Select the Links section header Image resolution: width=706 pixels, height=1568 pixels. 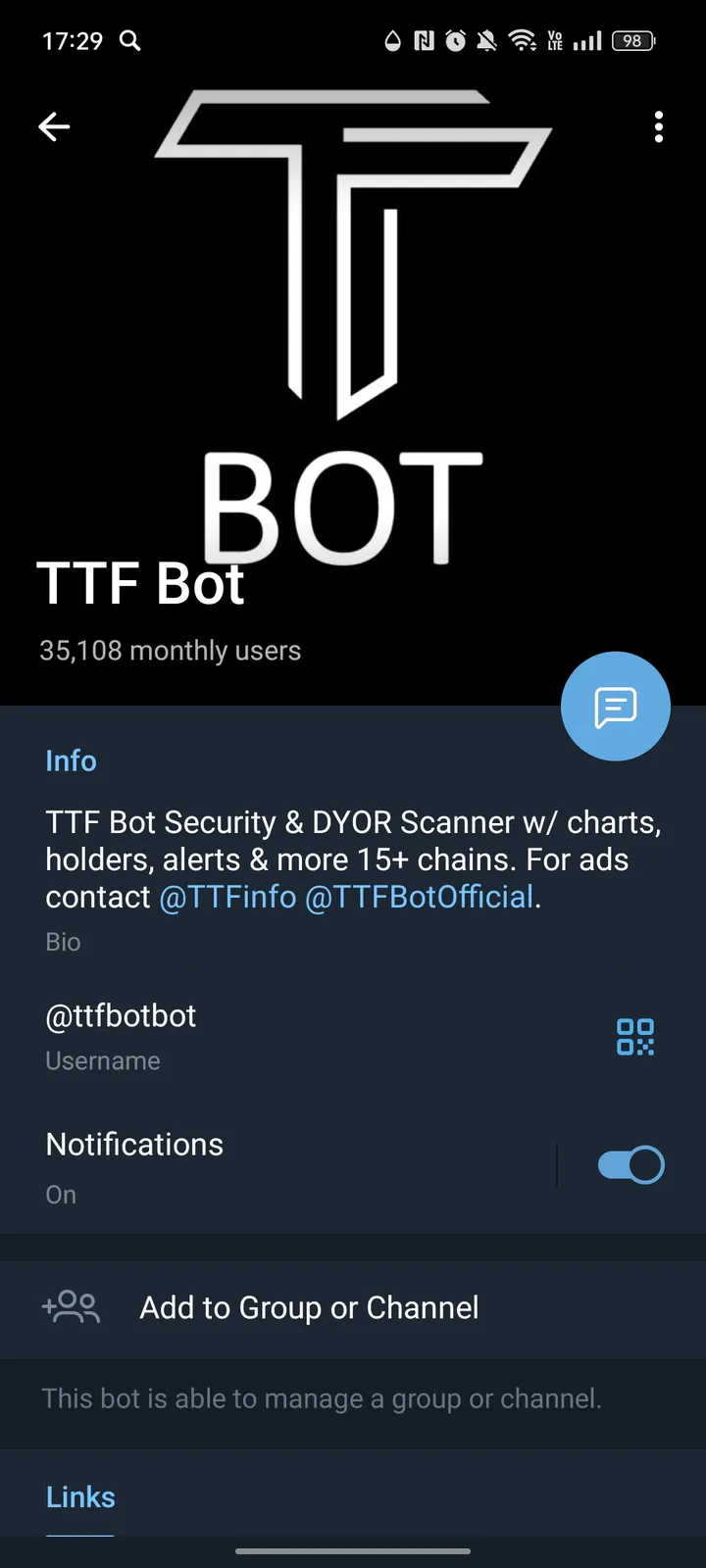tap(79, 1496)
